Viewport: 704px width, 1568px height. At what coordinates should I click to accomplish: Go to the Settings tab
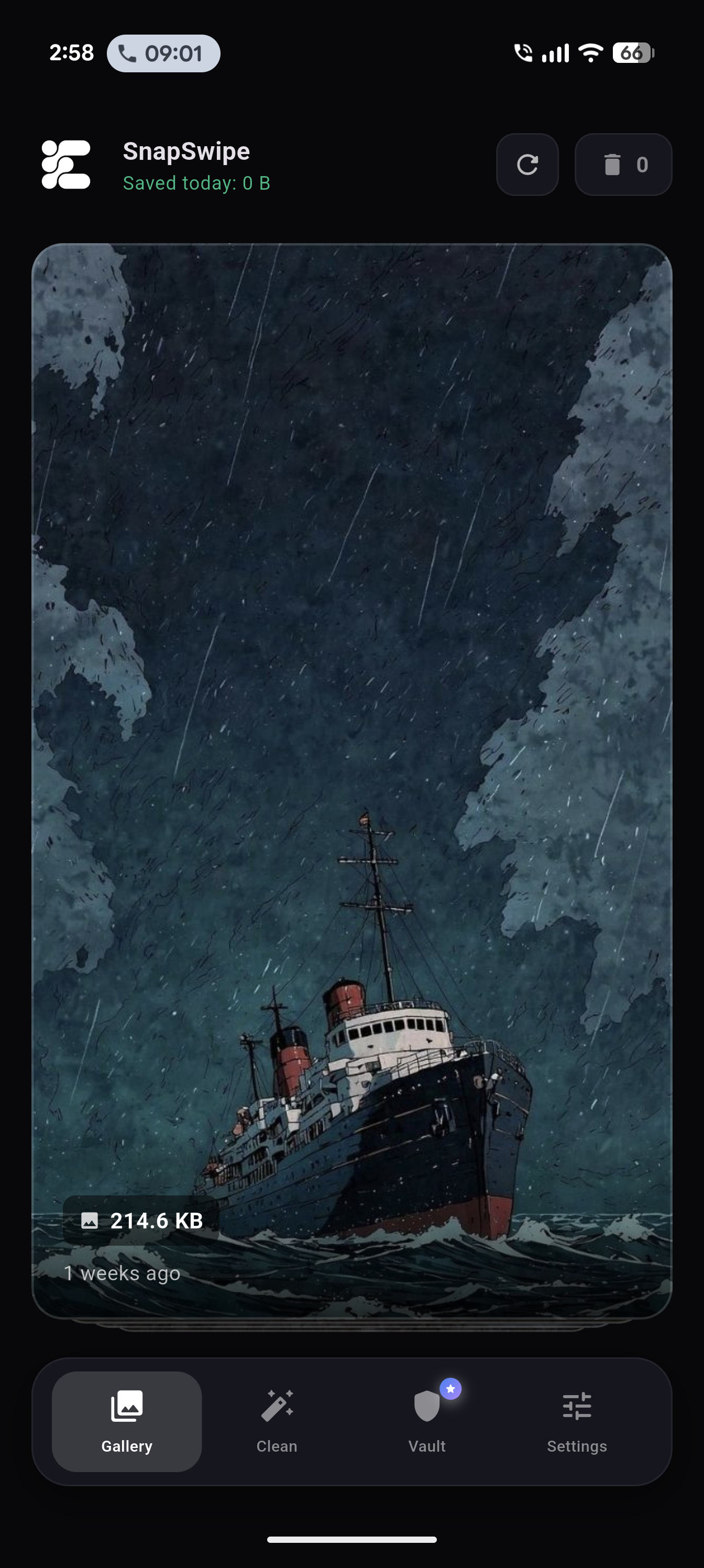click(x=577, y=1421)
